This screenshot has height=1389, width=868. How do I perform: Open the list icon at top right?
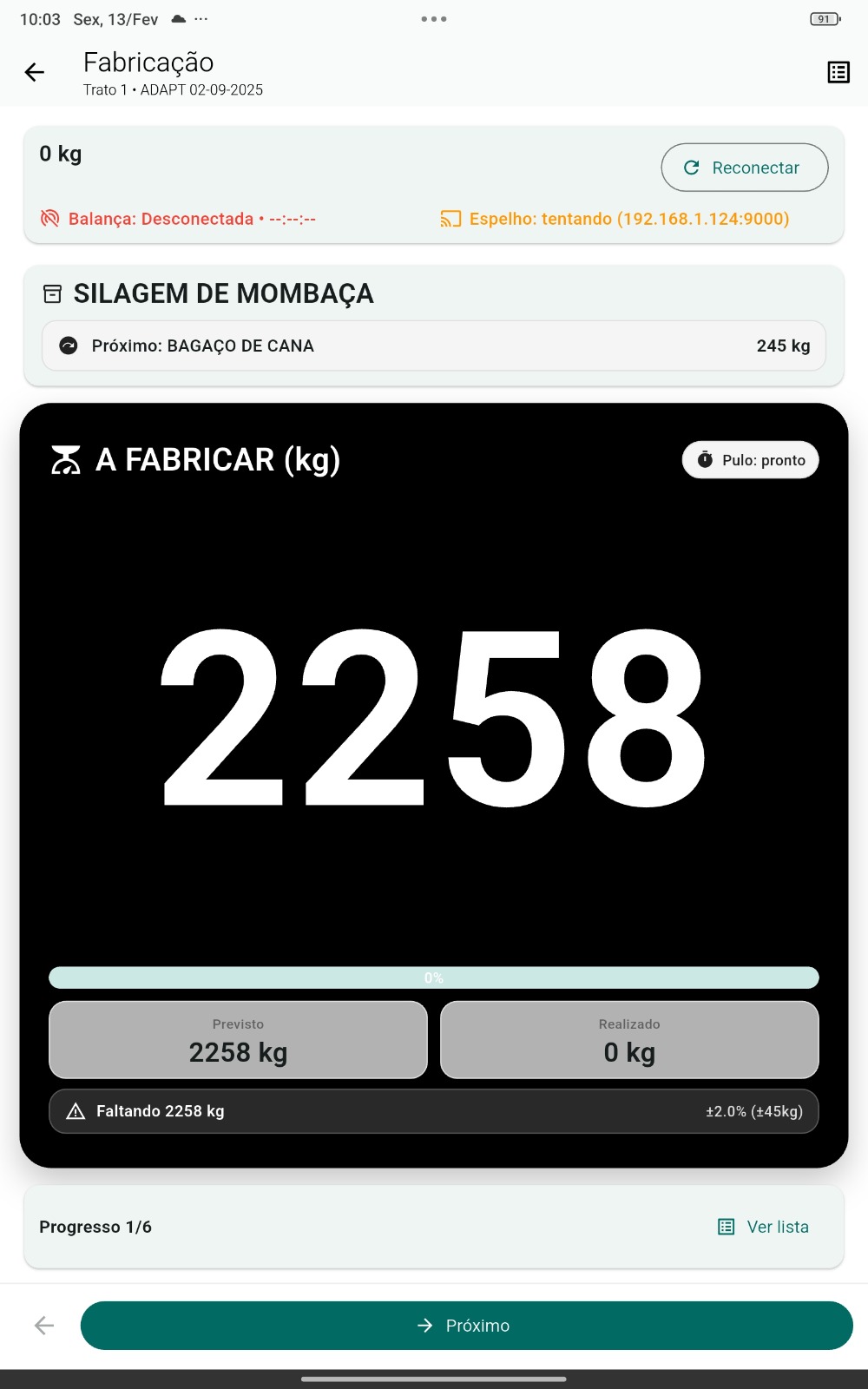tap(838, 72)
